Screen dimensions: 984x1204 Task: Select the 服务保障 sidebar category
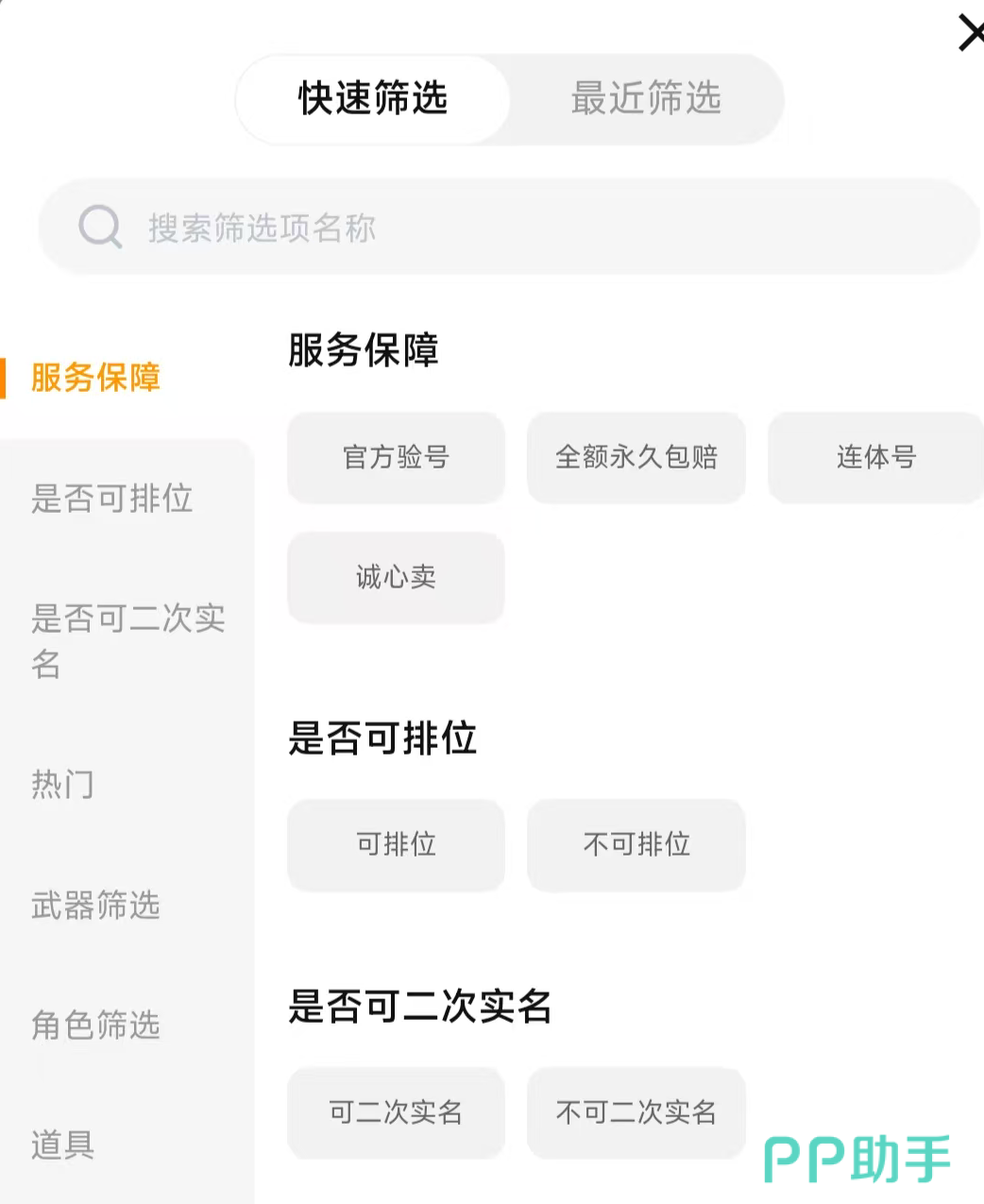(x=95, y=378)
